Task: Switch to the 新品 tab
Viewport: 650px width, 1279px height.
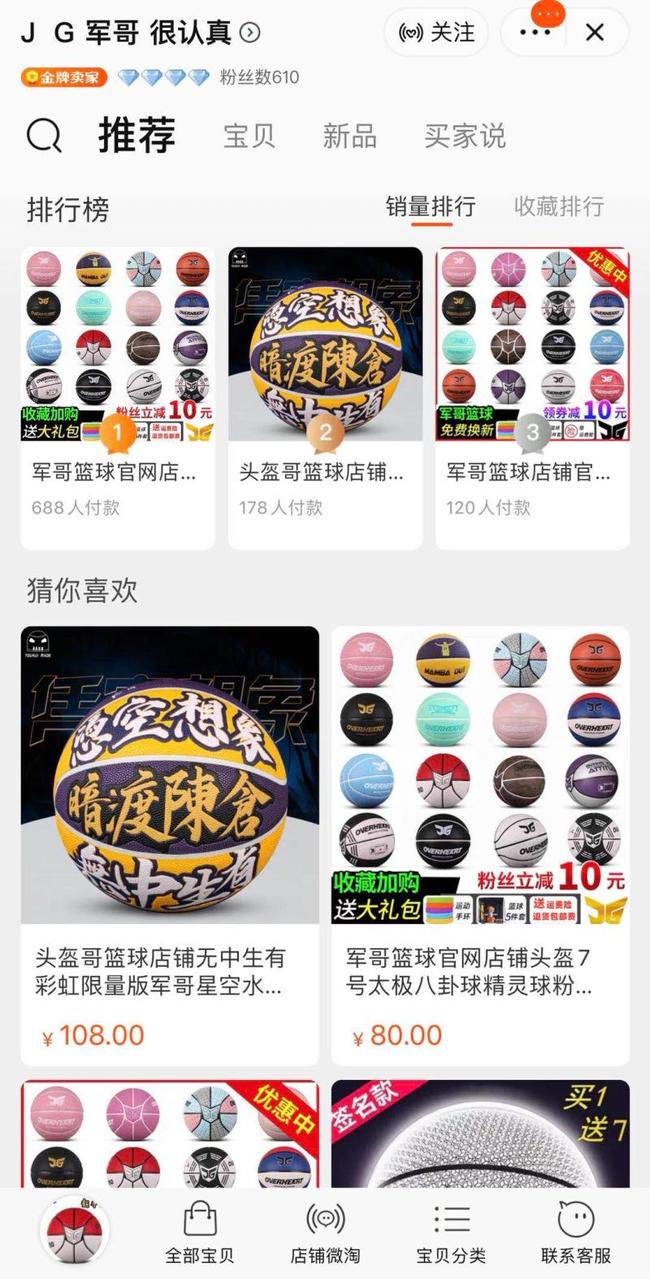Action: [x=349, y=136]
